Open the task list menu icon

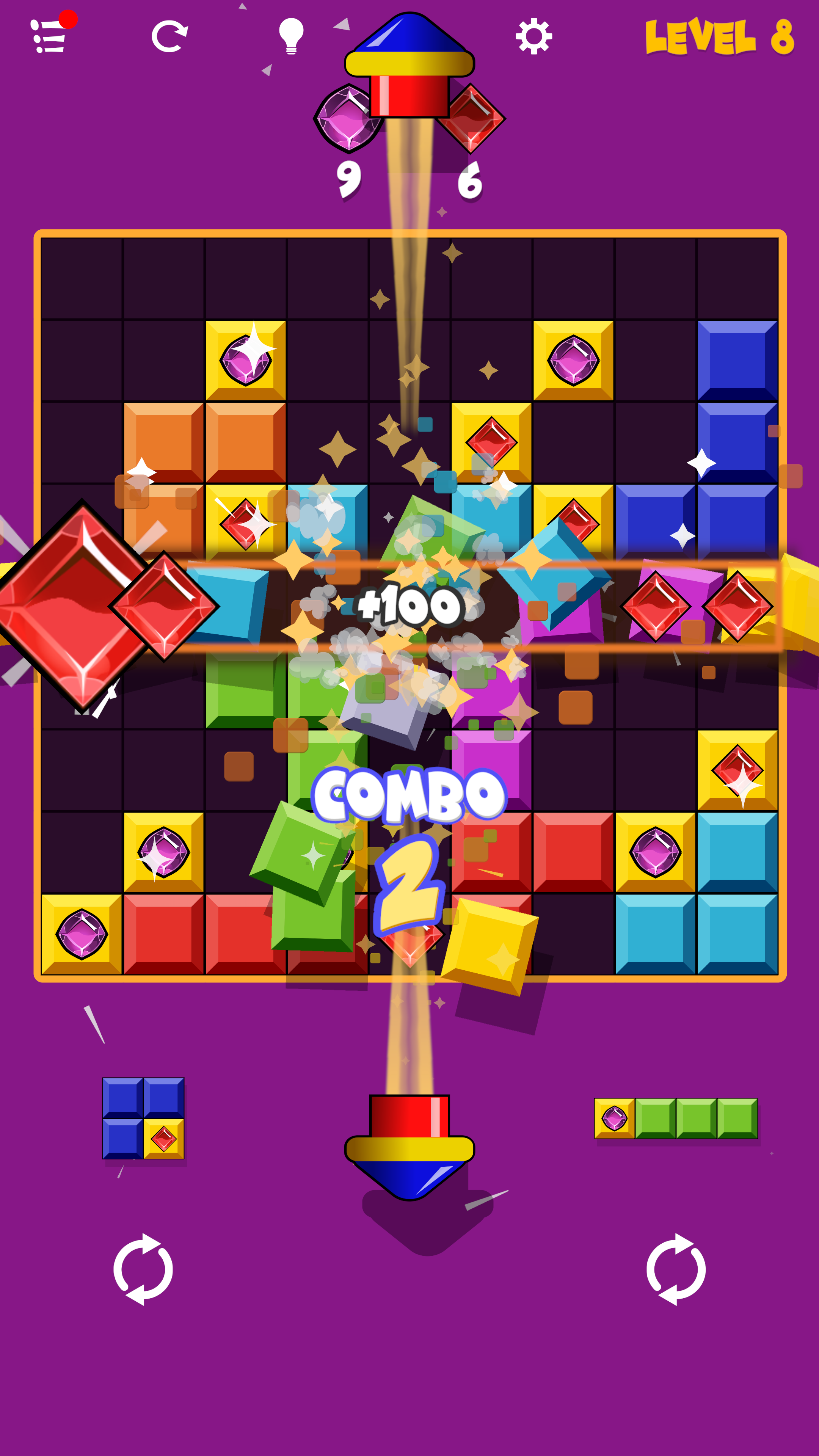pyautogui.click(x=49, y=36)
